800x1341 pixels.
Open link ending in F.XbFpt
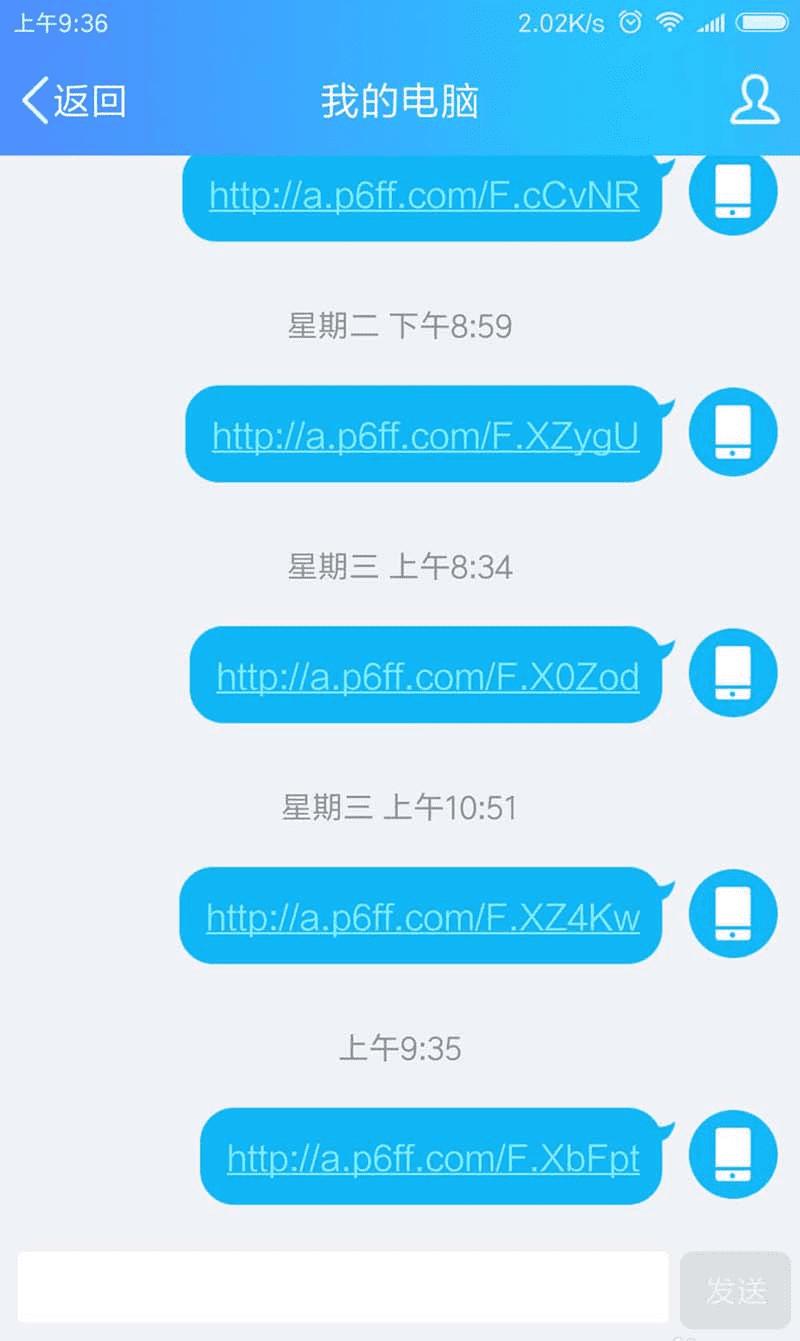[433, 1158]
